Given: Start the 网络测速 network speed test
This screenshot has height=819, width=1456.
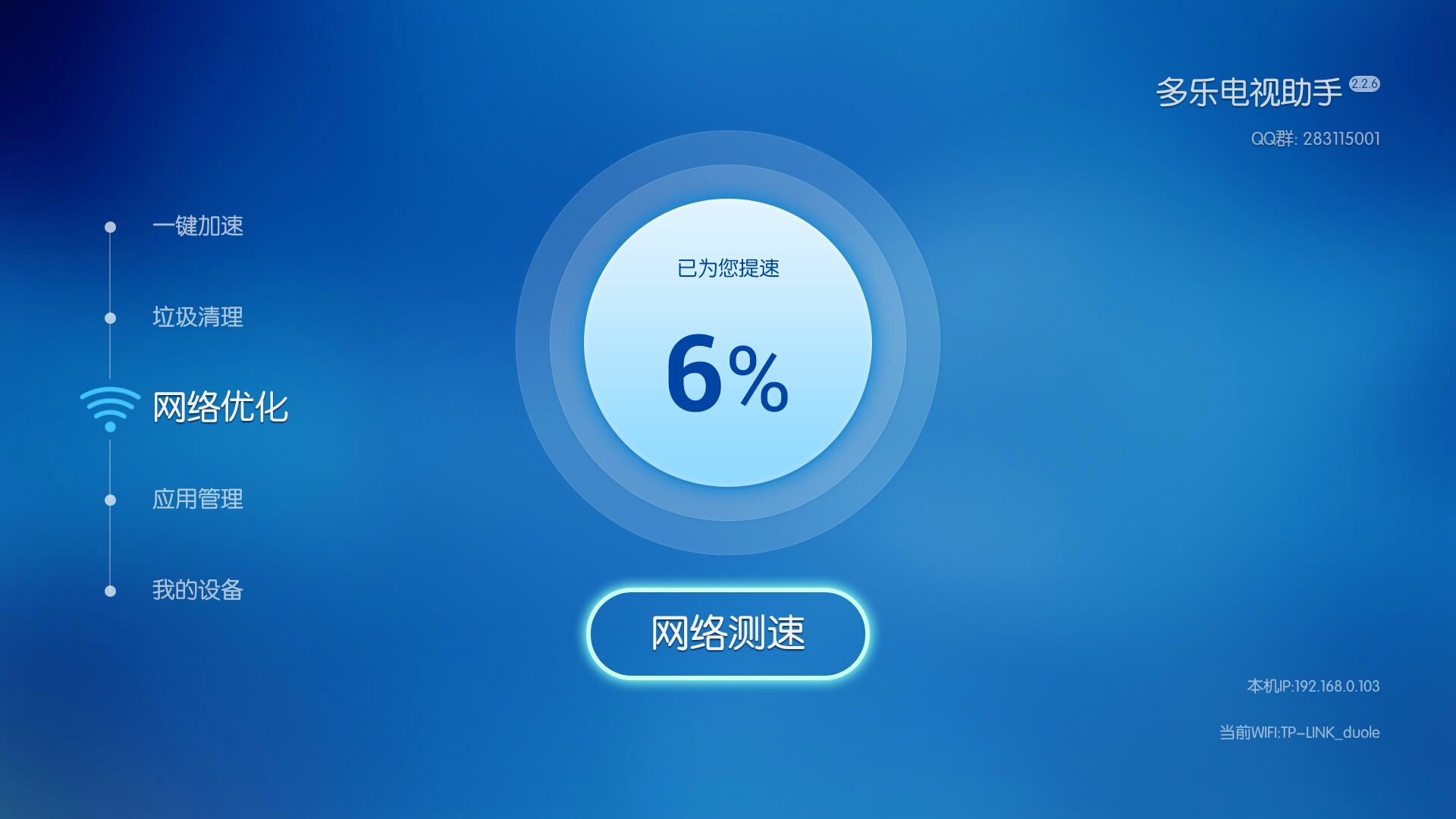Looking at the screenshot, I should tap(727, 633).
